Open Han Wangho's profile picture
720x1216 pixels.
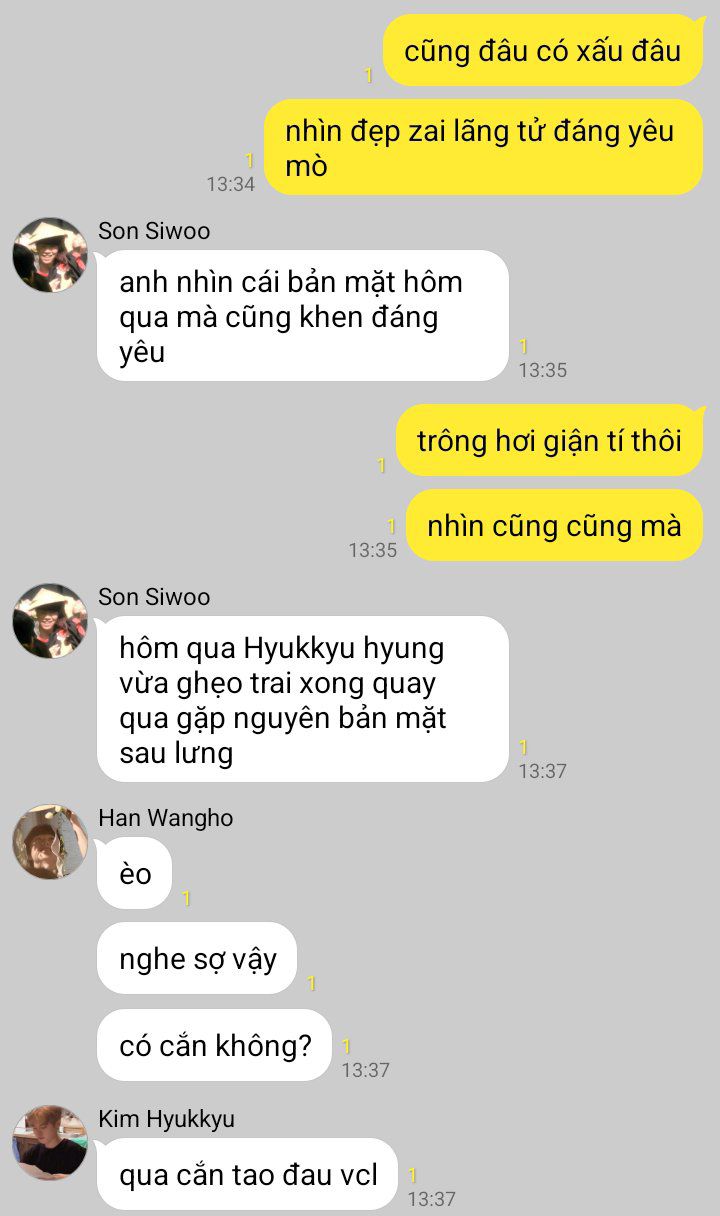(x=50, y=842)
